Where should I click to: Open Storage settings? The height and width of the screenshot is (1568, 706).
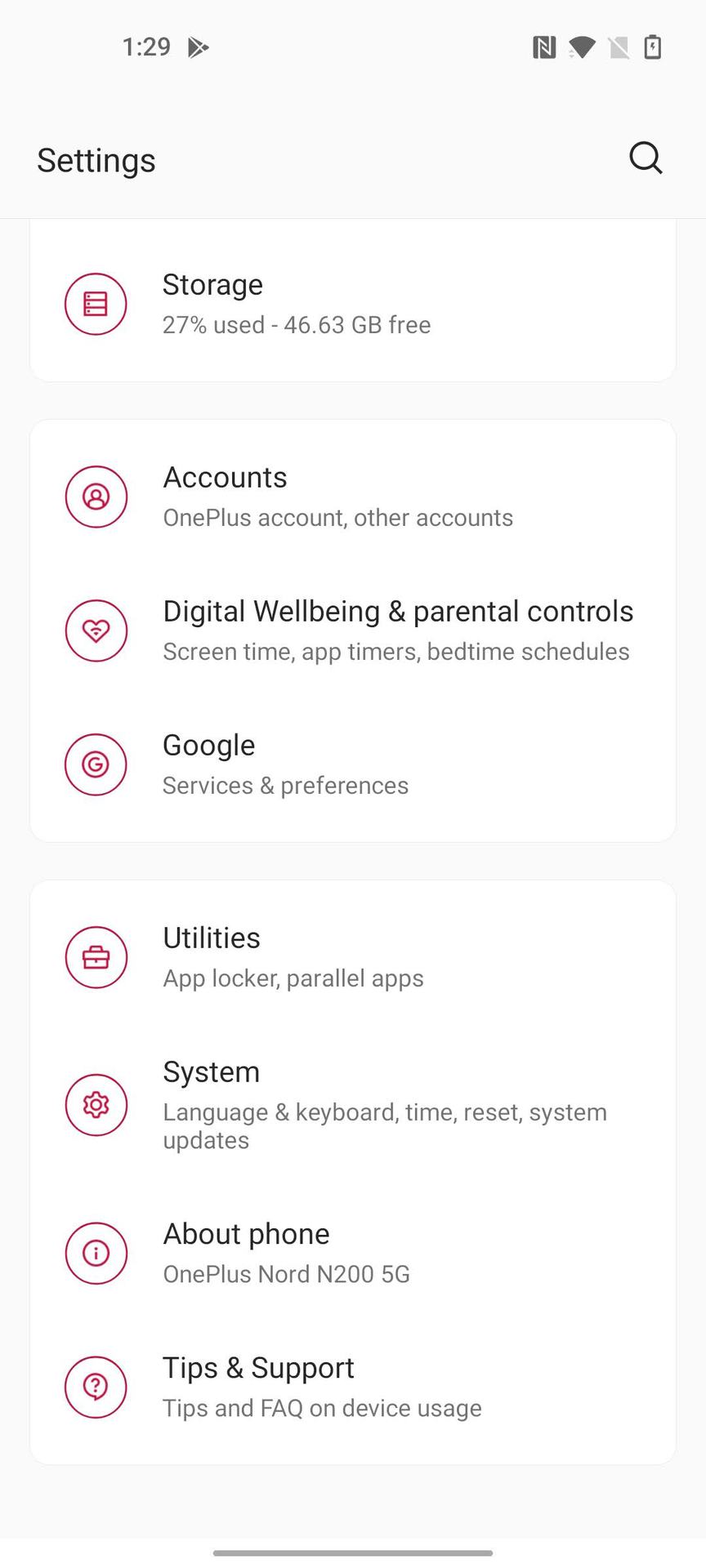352,304
